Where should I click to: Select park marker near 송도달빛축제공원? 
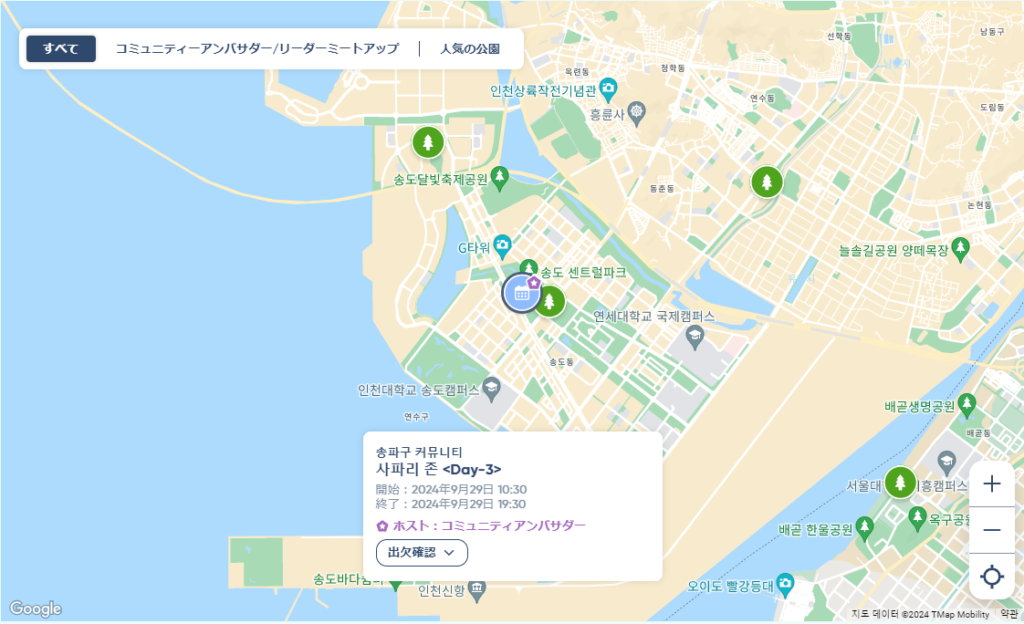(x=428, y=142)
